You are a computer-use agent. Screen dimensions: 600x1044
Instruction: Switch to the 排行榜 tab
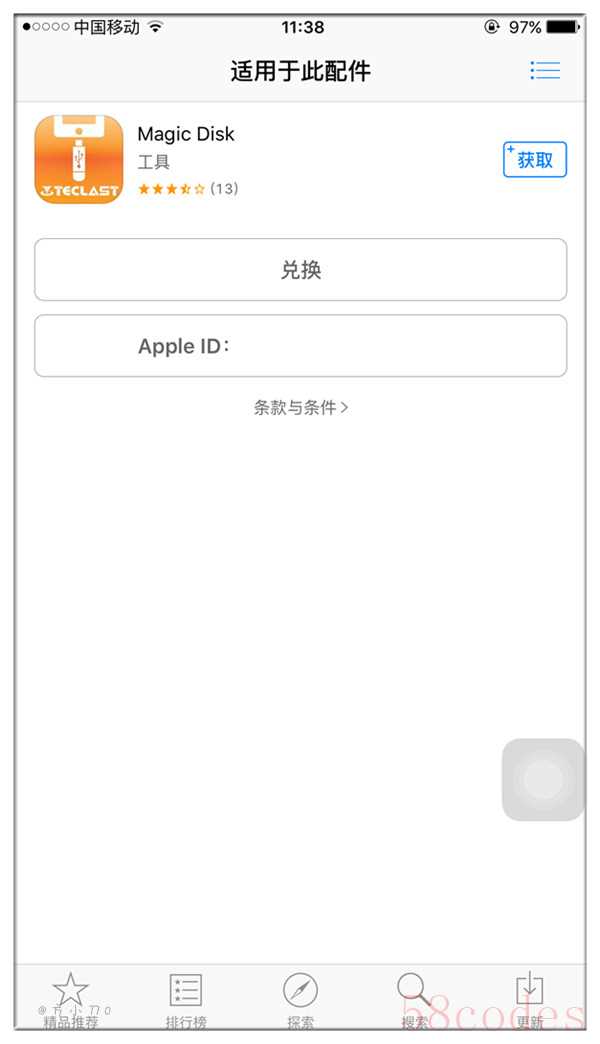point(186,999)
